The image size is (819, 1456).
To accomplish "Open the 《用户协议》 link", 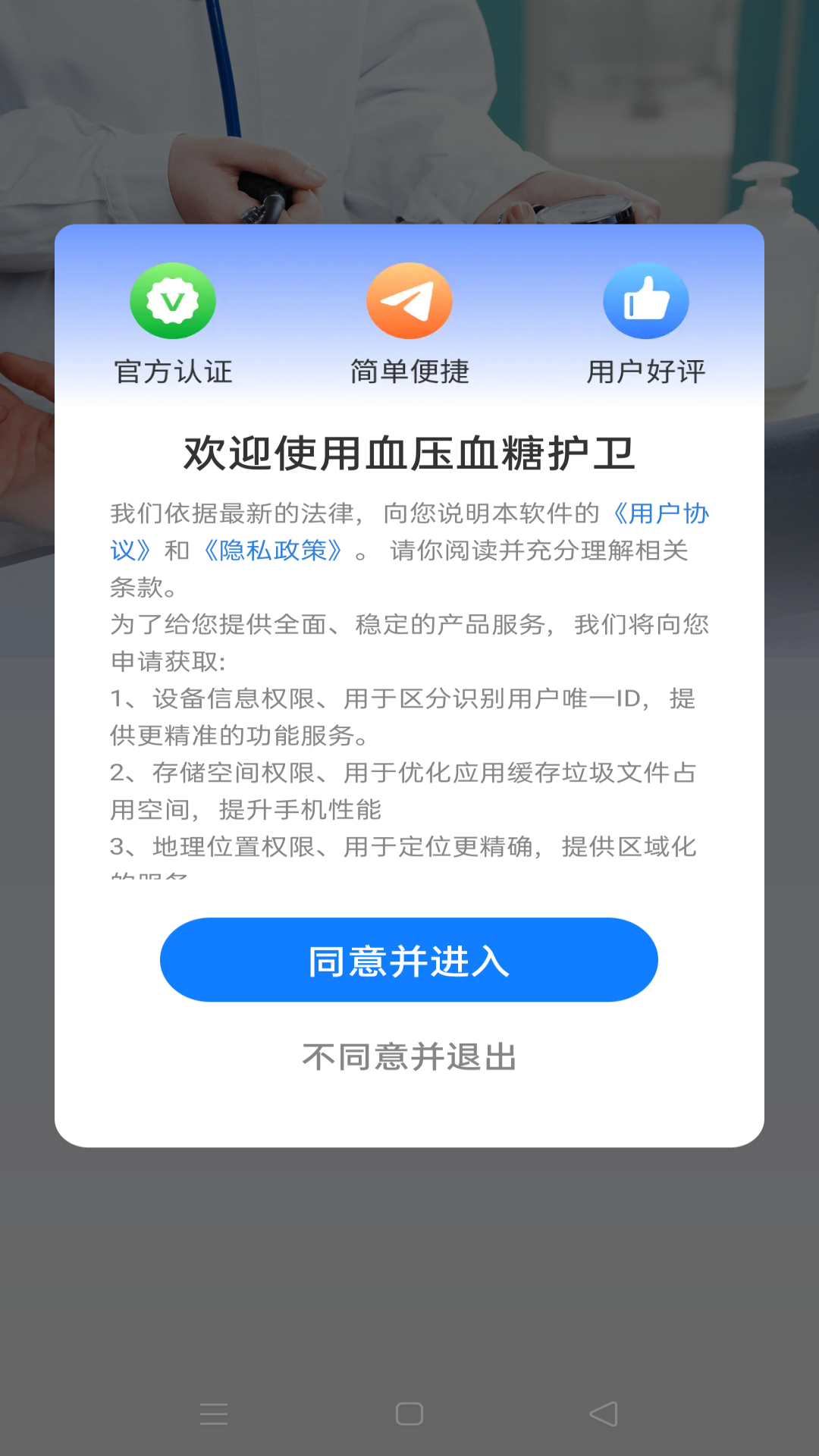I will click(661, 515).
